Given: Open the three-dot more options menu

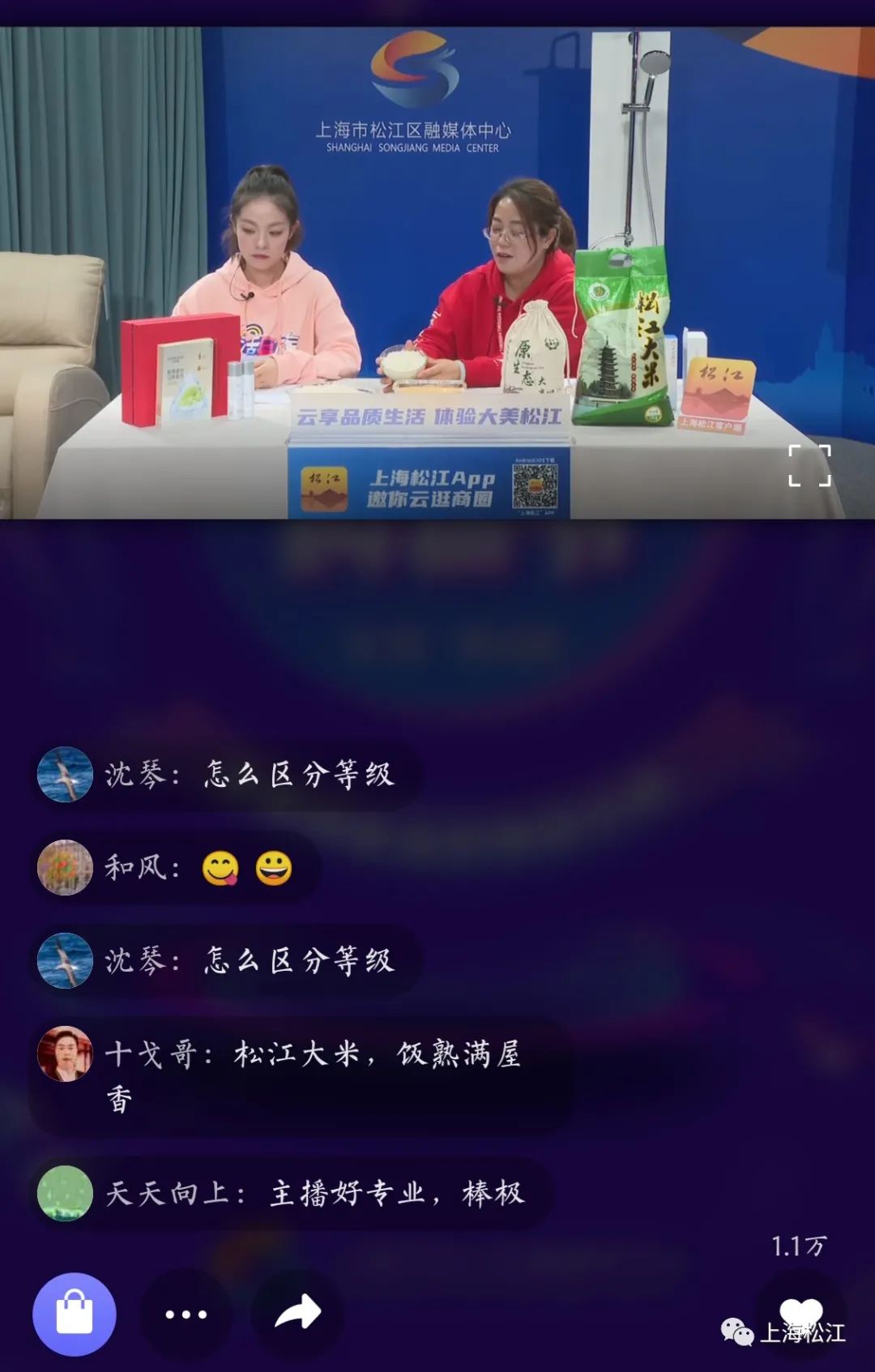Looking at the screenshot, I should coord(186,1314).
